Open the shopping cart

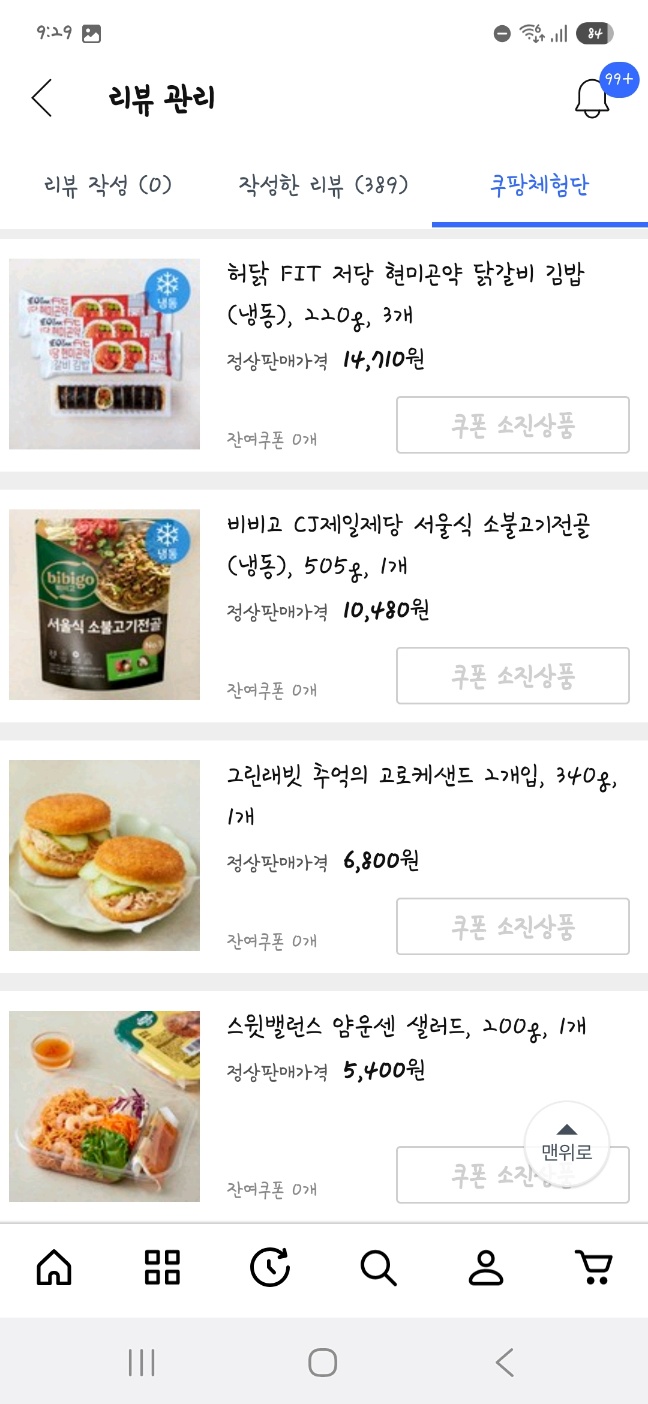pyautogui.click(x=594, y=1268)
